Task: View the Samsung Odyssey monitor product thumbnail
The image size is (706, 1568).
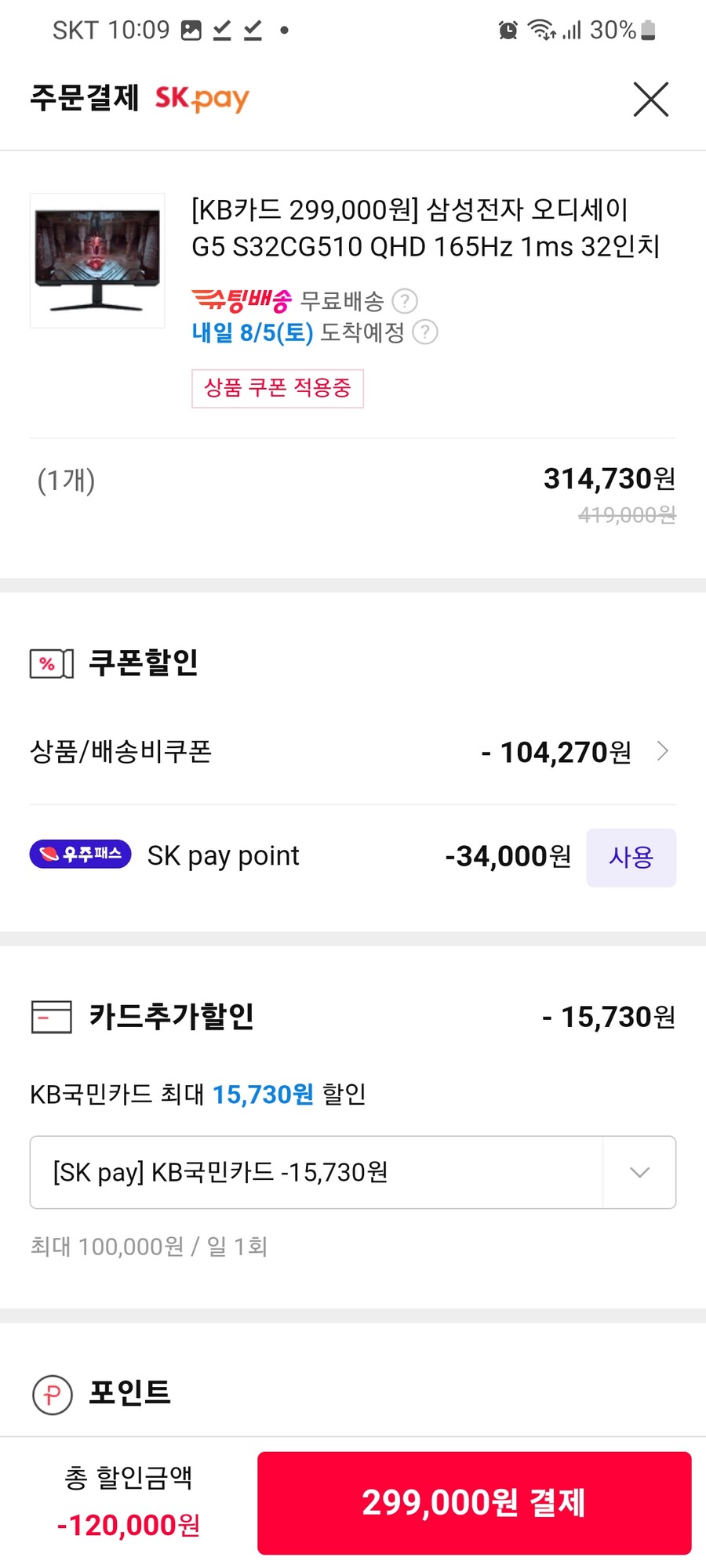Action: click(x=96, y=260)
